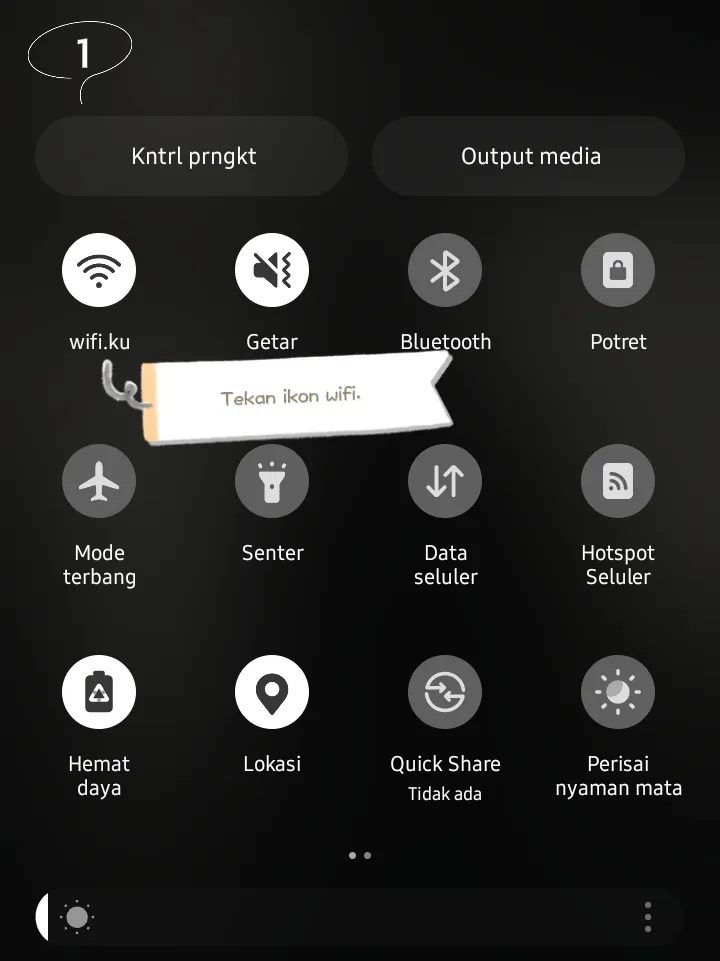This screenshot has height=961, width=720.
Task: Go to second quick panel page dot
Action: [x=368, y=856]
